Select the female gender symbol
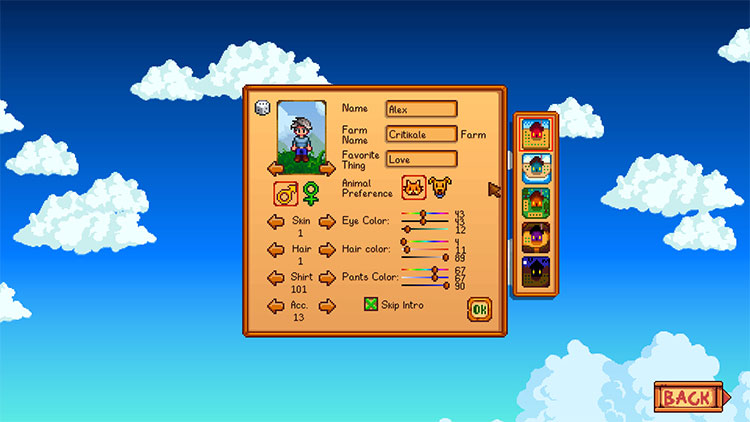This screenshot has width=750, height=422. (x=311, y=193)
